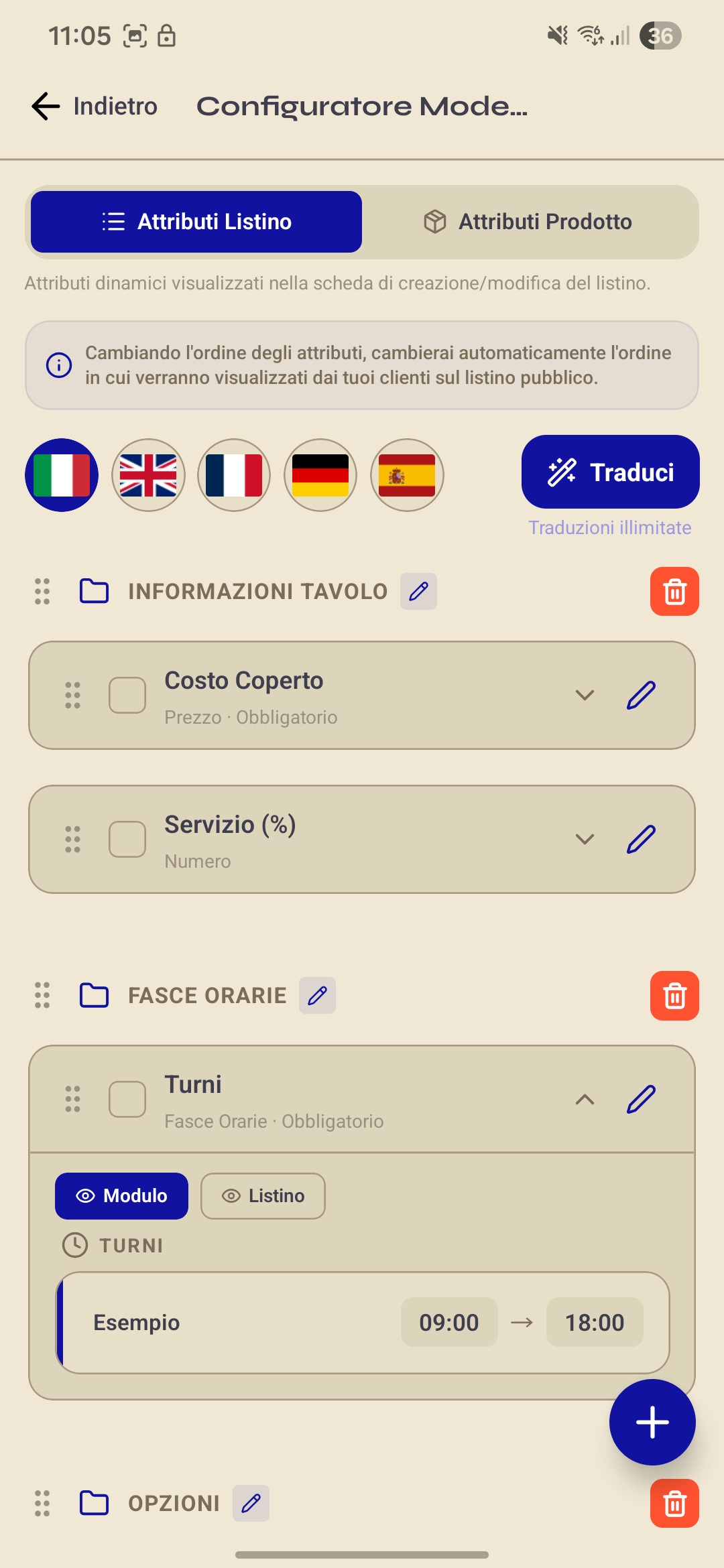Screen dimensions: 724x1568
Task: Delete the INFORMAZIONI TAVOLO section
Action: tap(674, 590)
